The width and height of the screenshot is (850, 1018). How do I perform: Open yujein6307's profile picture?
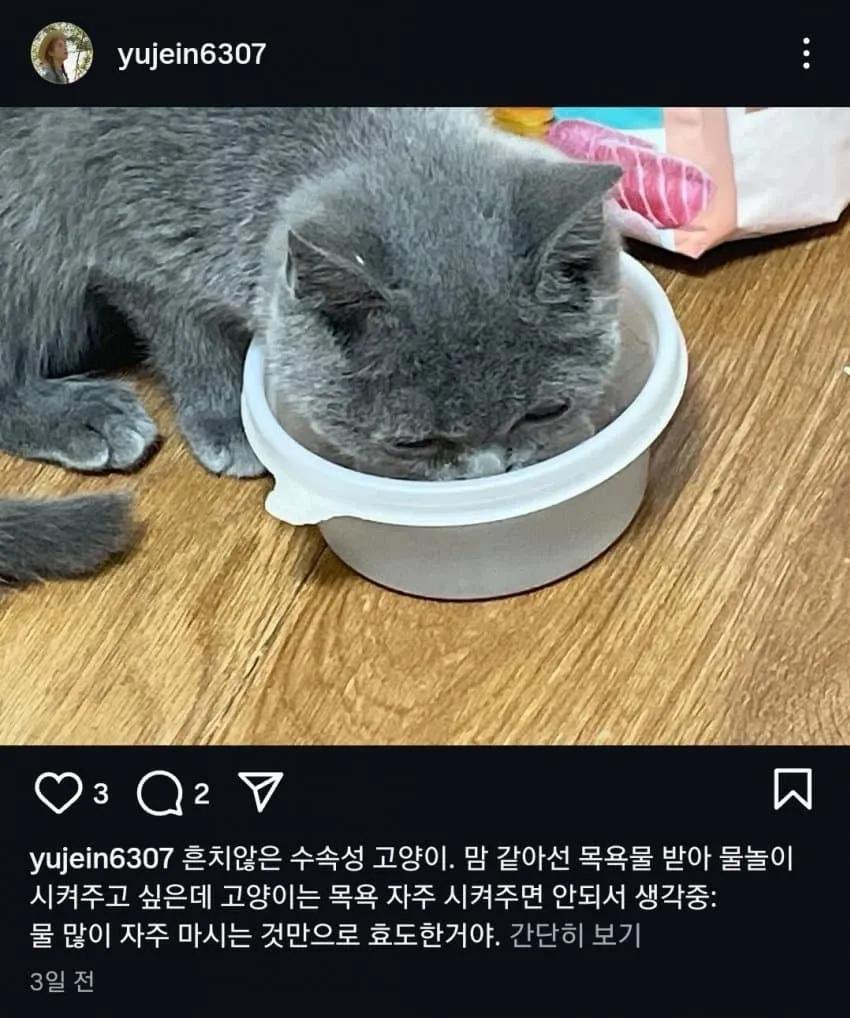tap(62, 53)
